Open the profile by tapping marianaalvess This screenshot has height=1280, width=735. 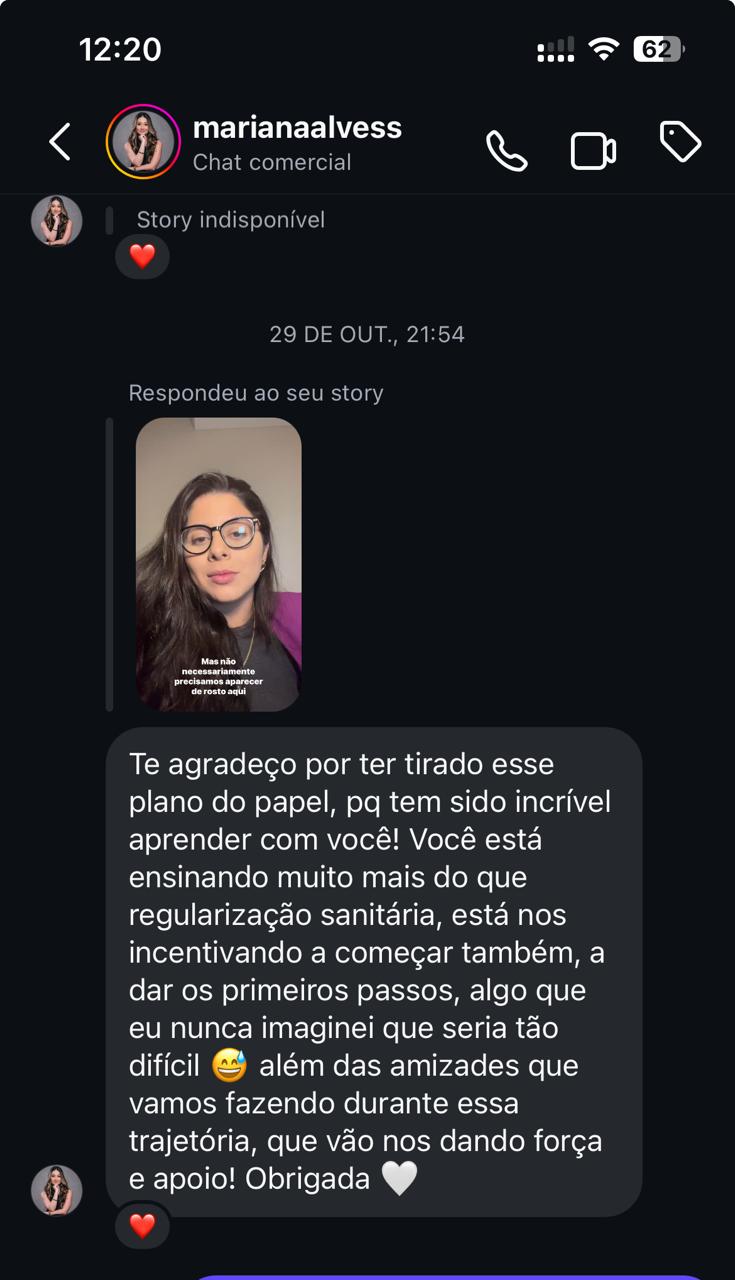[x=297, y=127]
